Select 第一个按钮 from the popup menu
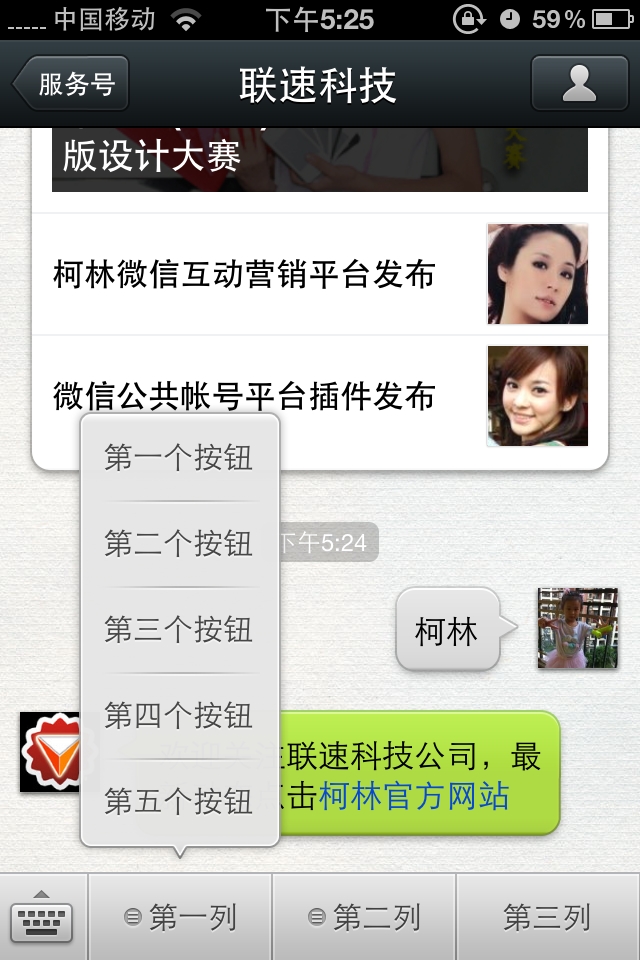Viewport: 640px width, 960px height. [x=179, y=459]
